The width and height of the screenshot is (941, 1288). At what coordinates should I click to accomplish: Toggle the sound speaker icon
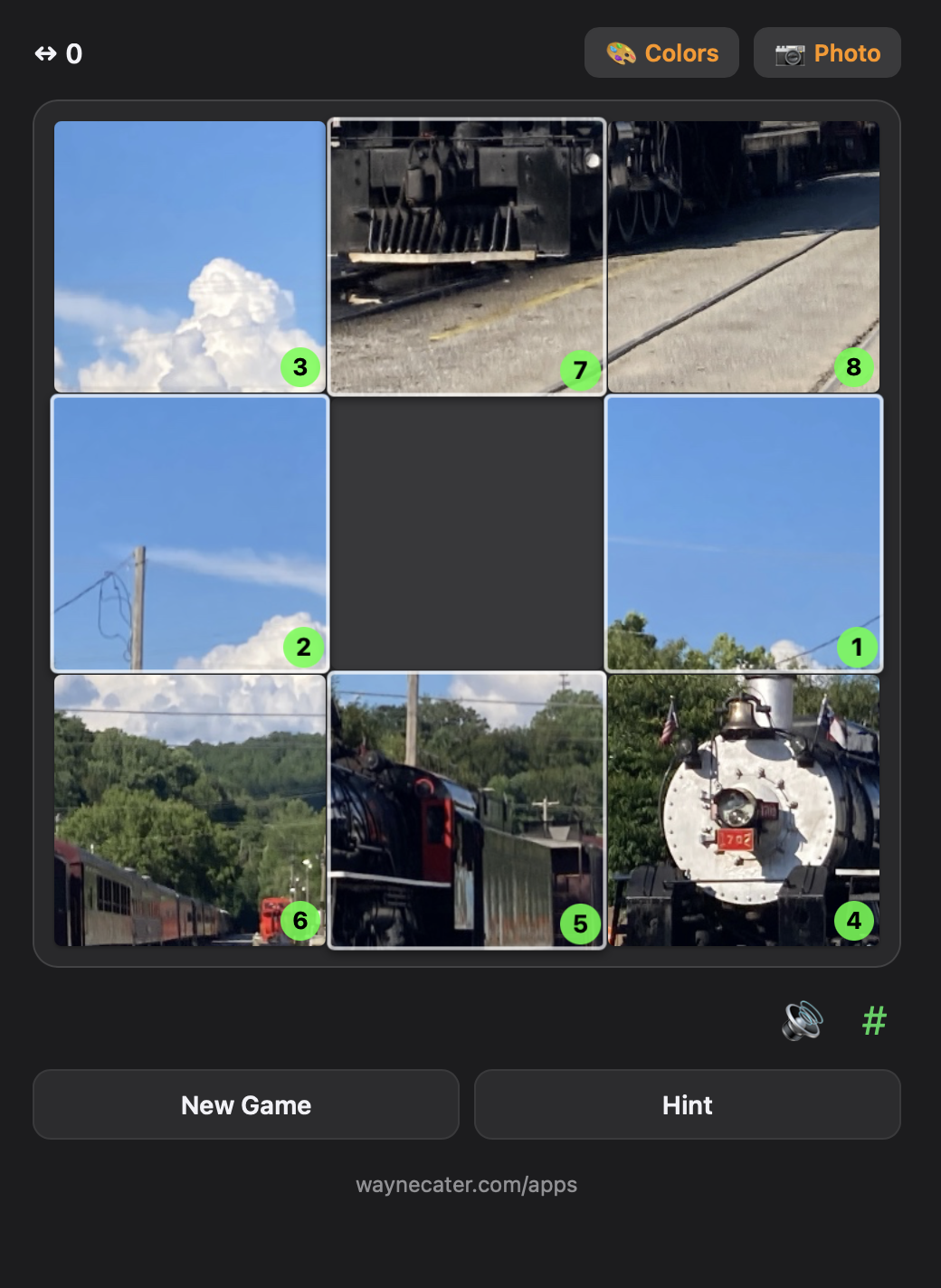(802, 1021)
